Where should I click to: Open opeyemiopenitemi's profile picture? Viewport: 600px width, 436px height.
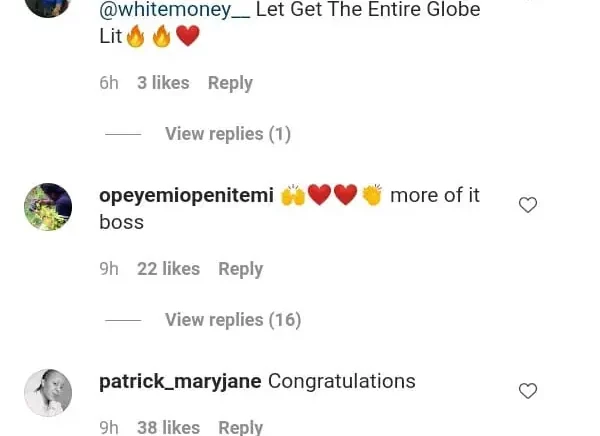[x=48, y=208]
